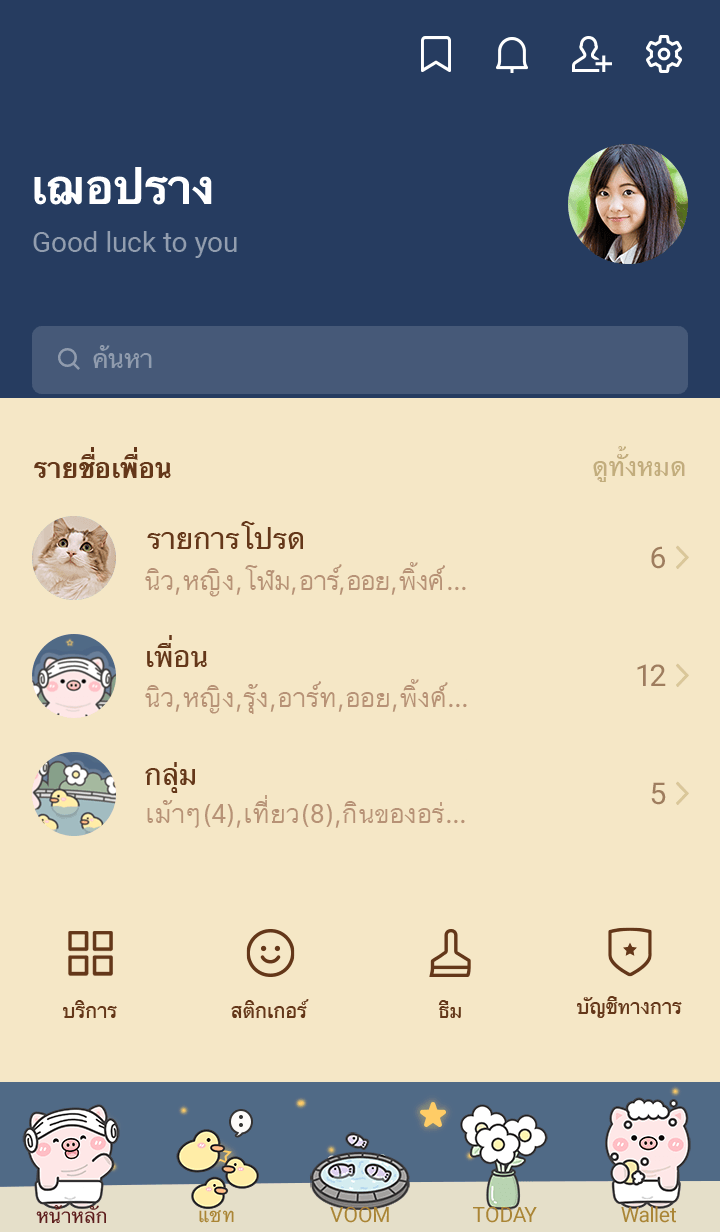Switch to the TODAY tab
The image size is (720, 1232).
pyautogui.click(x=504, y=1160)
